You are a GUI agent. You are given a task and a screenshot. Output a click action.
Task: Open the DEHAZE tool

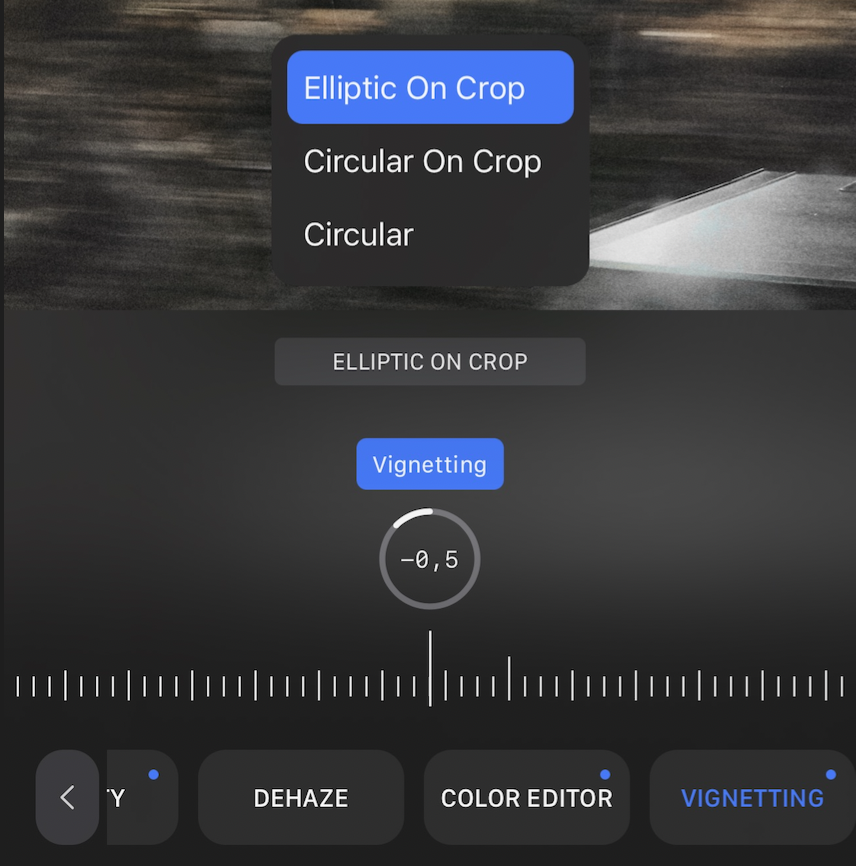[x=301, y=798]
